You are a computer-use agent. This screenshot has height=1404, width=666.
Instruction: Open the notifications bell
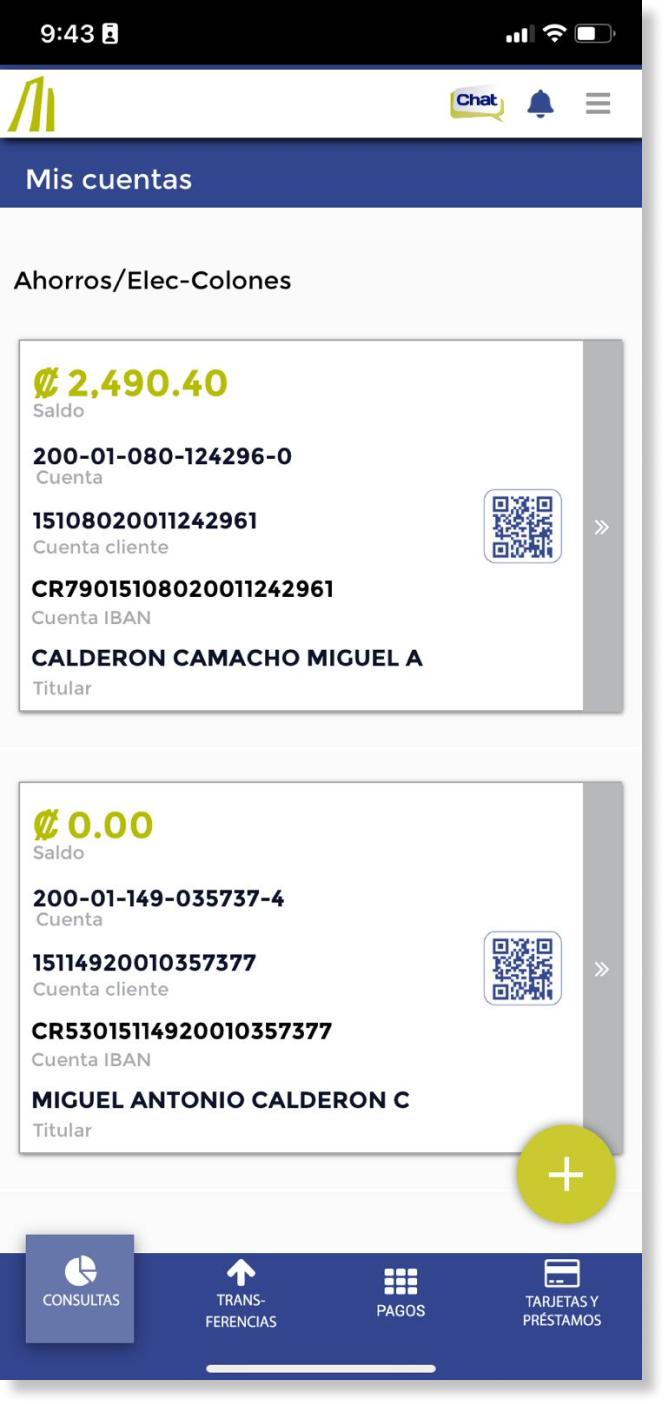pos(541,104)
